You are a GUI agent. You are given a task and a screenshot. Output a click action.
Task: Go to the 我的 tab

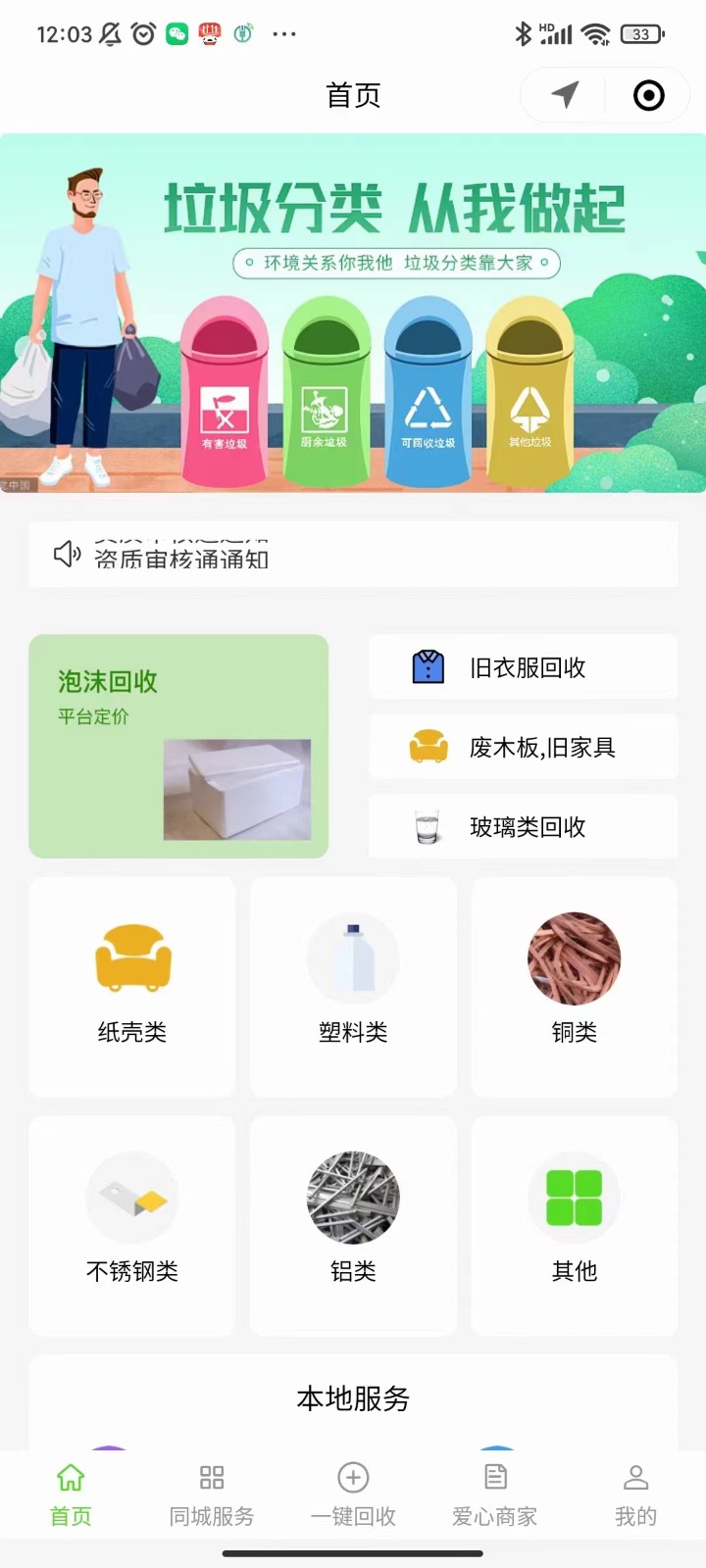click(635, 1495)
